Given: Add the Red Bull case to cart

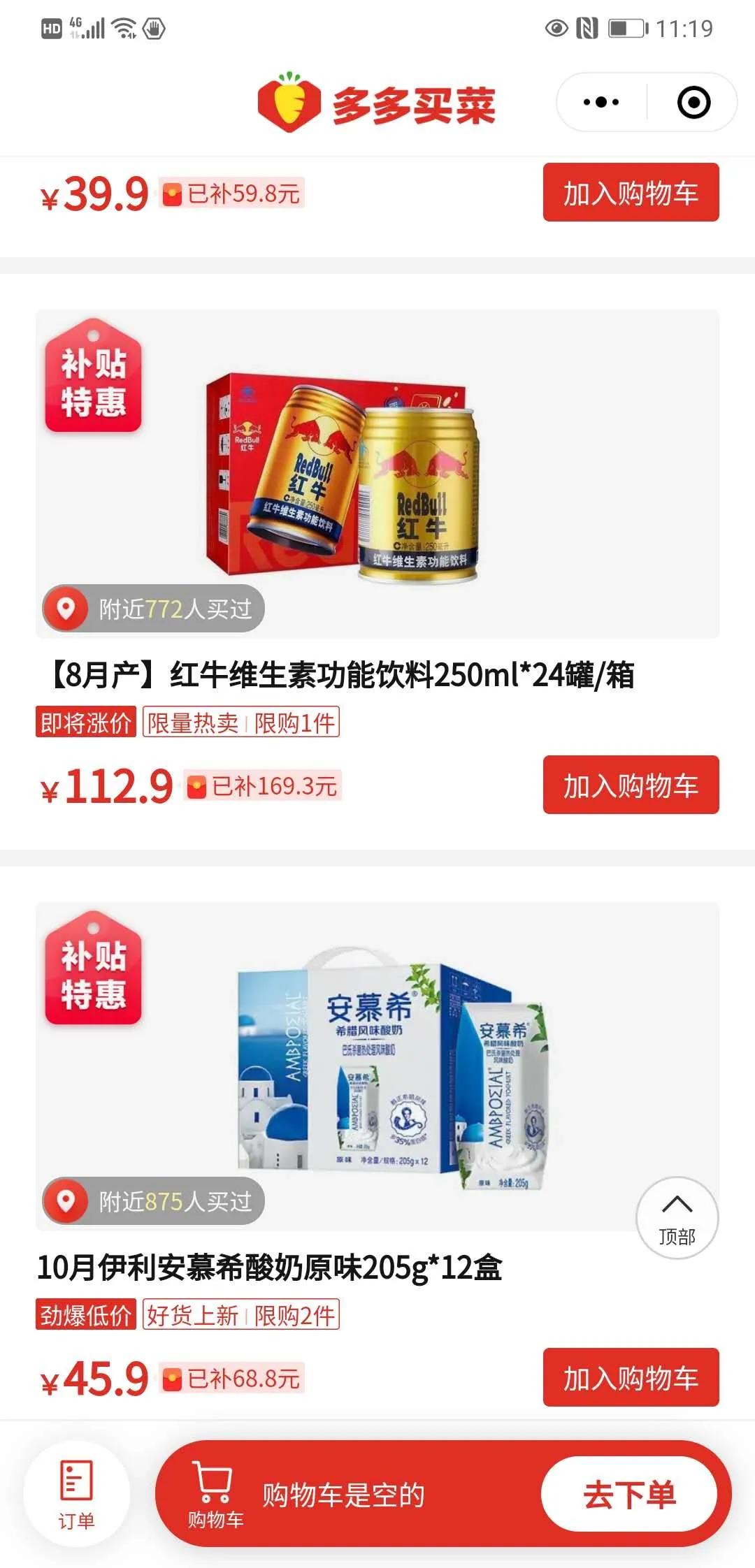Looking at the screenshot, I should point(630,785).
